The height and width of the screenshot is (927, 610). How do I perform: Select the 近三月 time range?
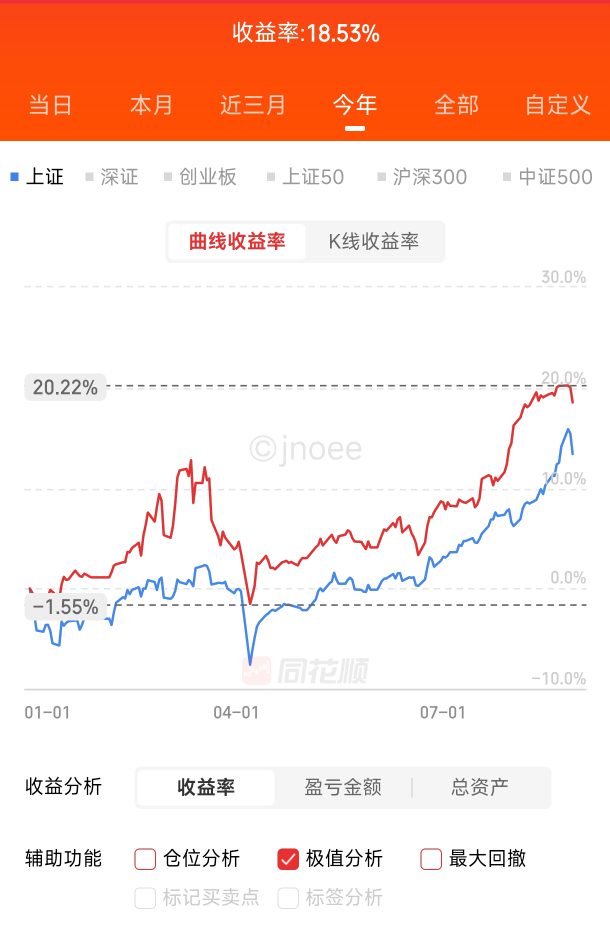(253, 105)
